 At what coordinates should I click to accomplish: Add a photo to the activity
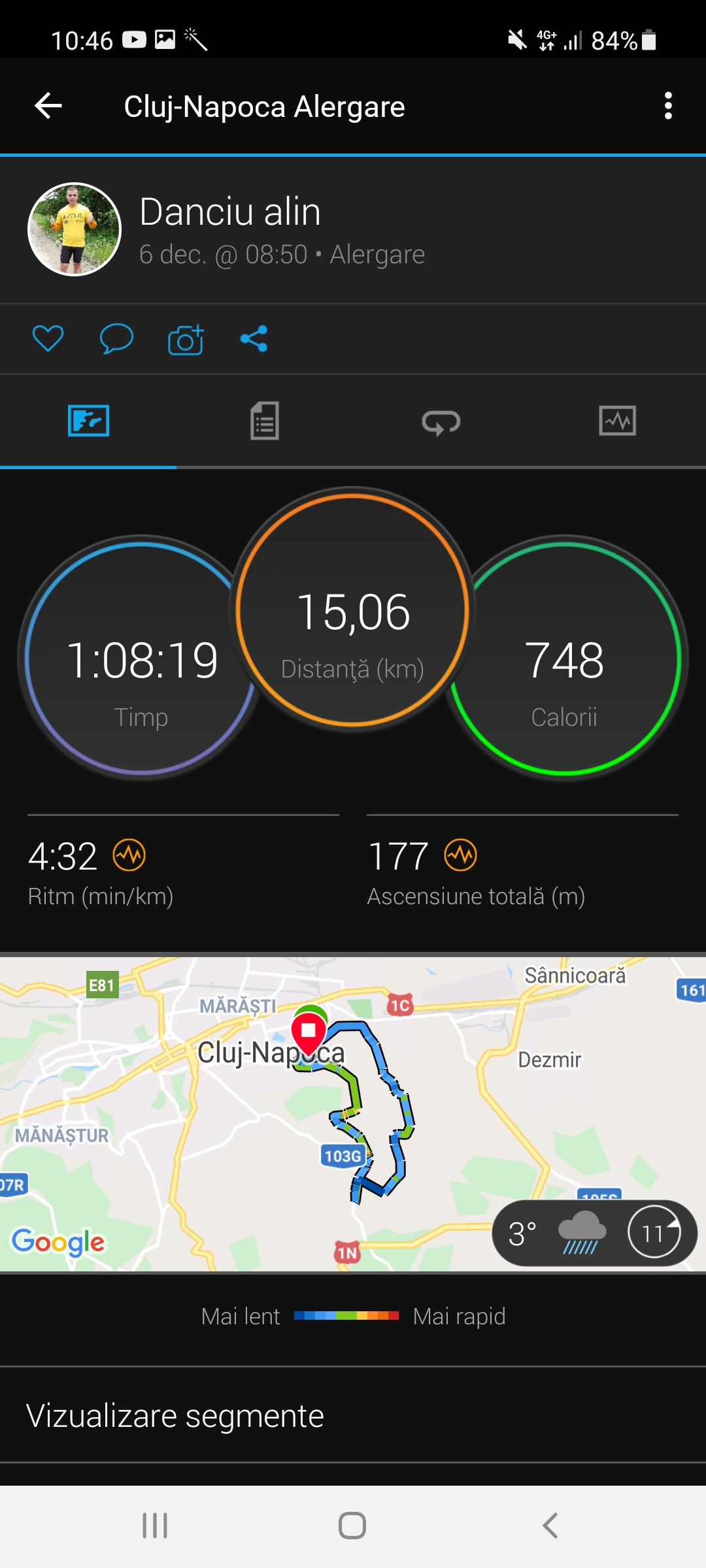coord(186,339)
